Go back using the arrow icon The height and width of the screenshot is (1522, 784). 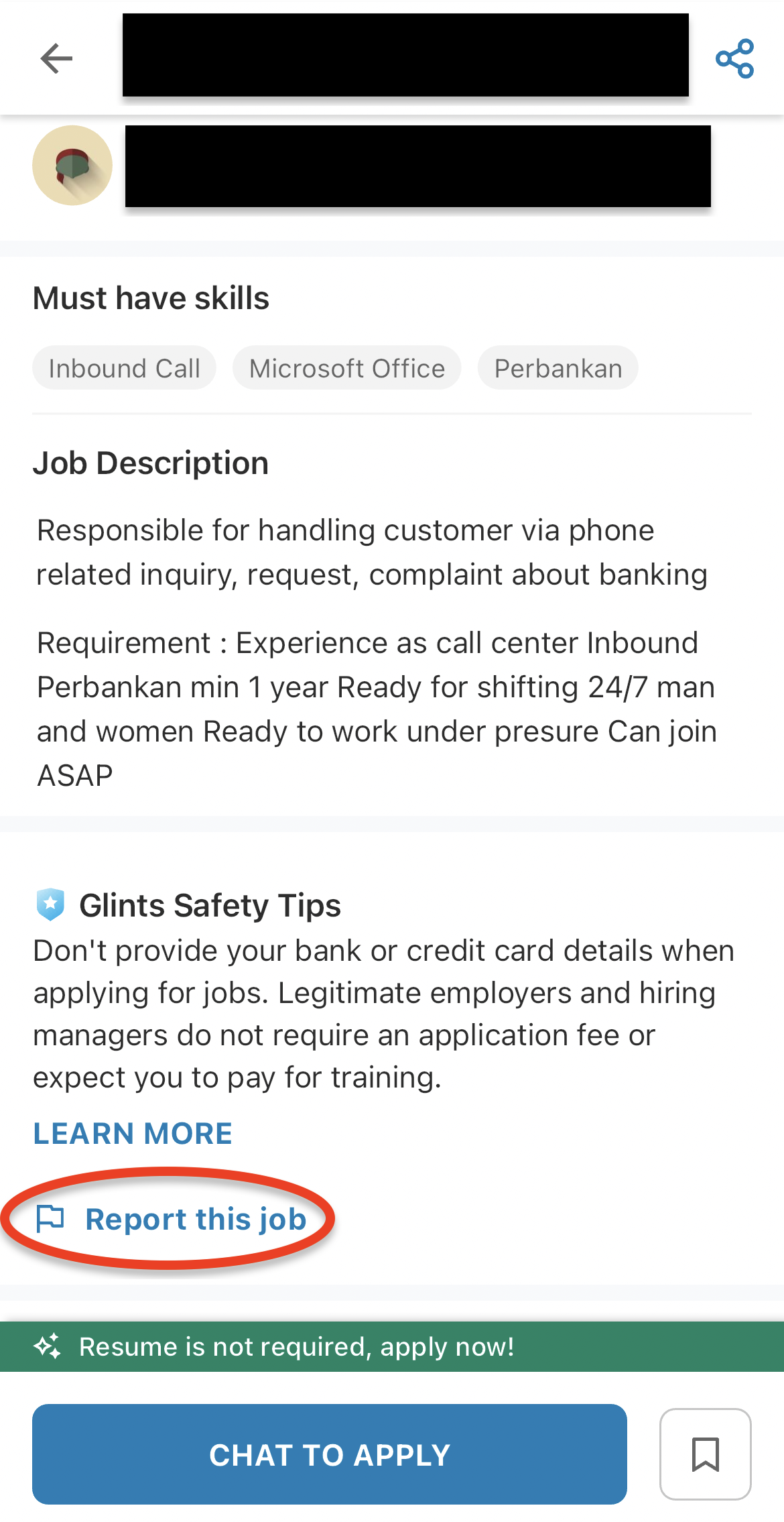56,58
